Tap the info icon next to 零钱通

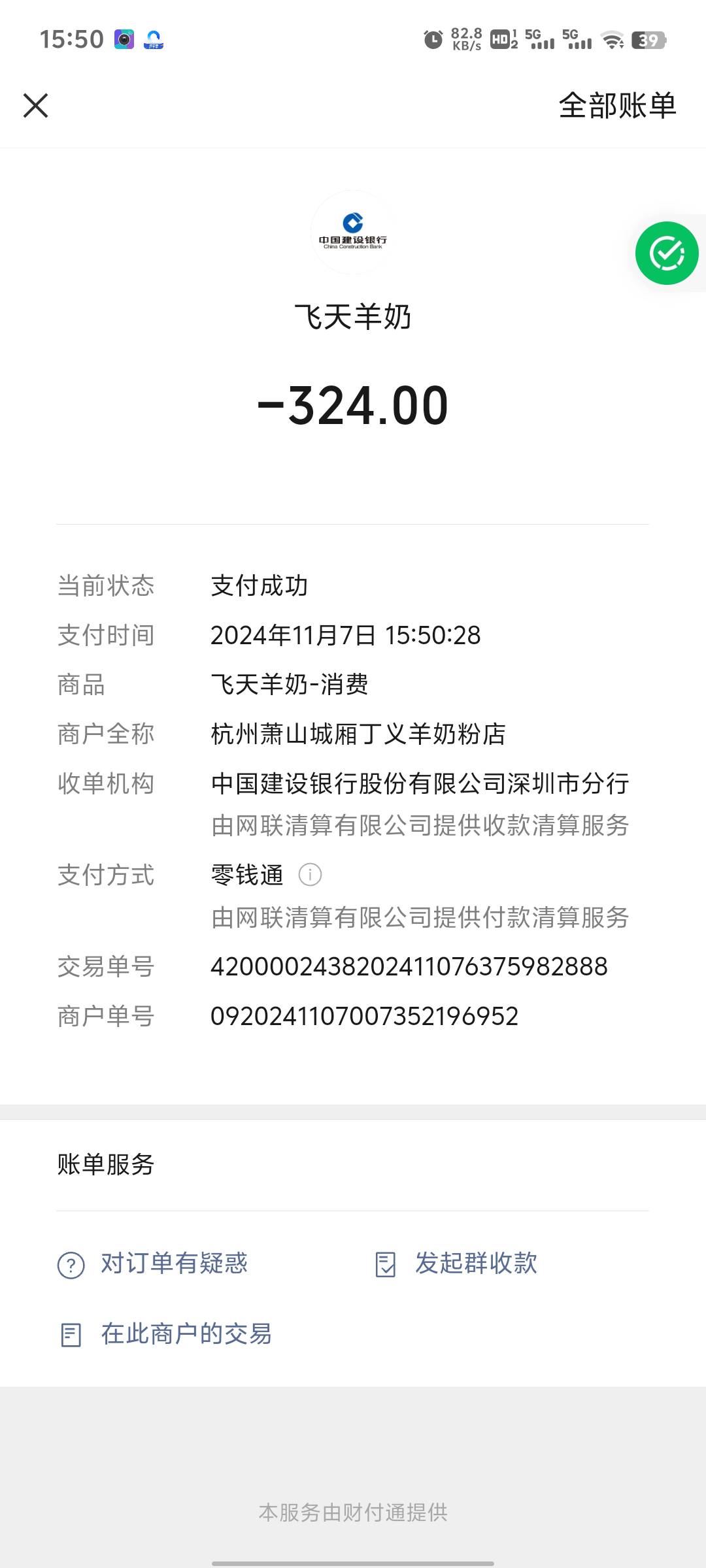310,874
